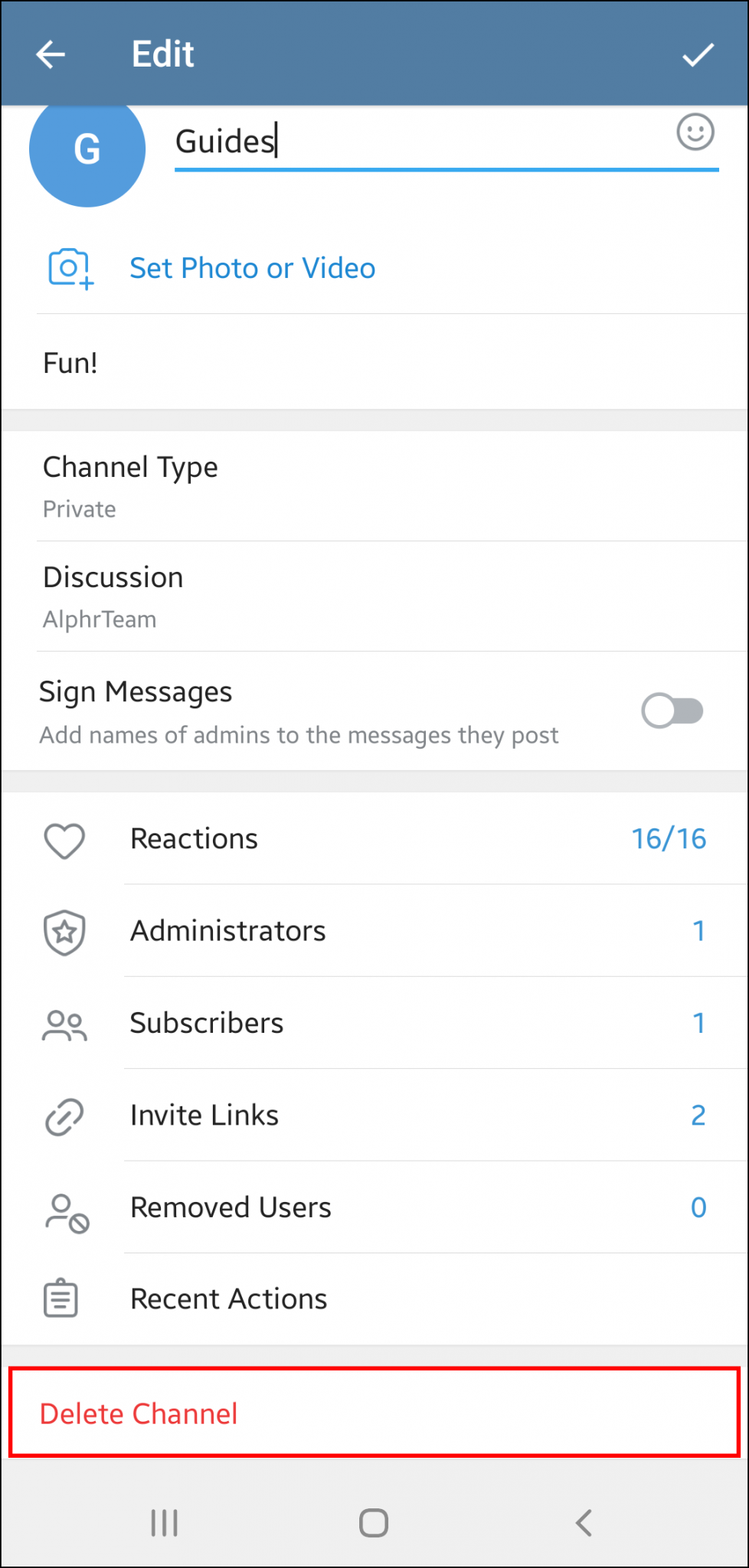749x1568 pixels.
Task: Tap the shield icon beside Administrators
Action: (64, 933)
